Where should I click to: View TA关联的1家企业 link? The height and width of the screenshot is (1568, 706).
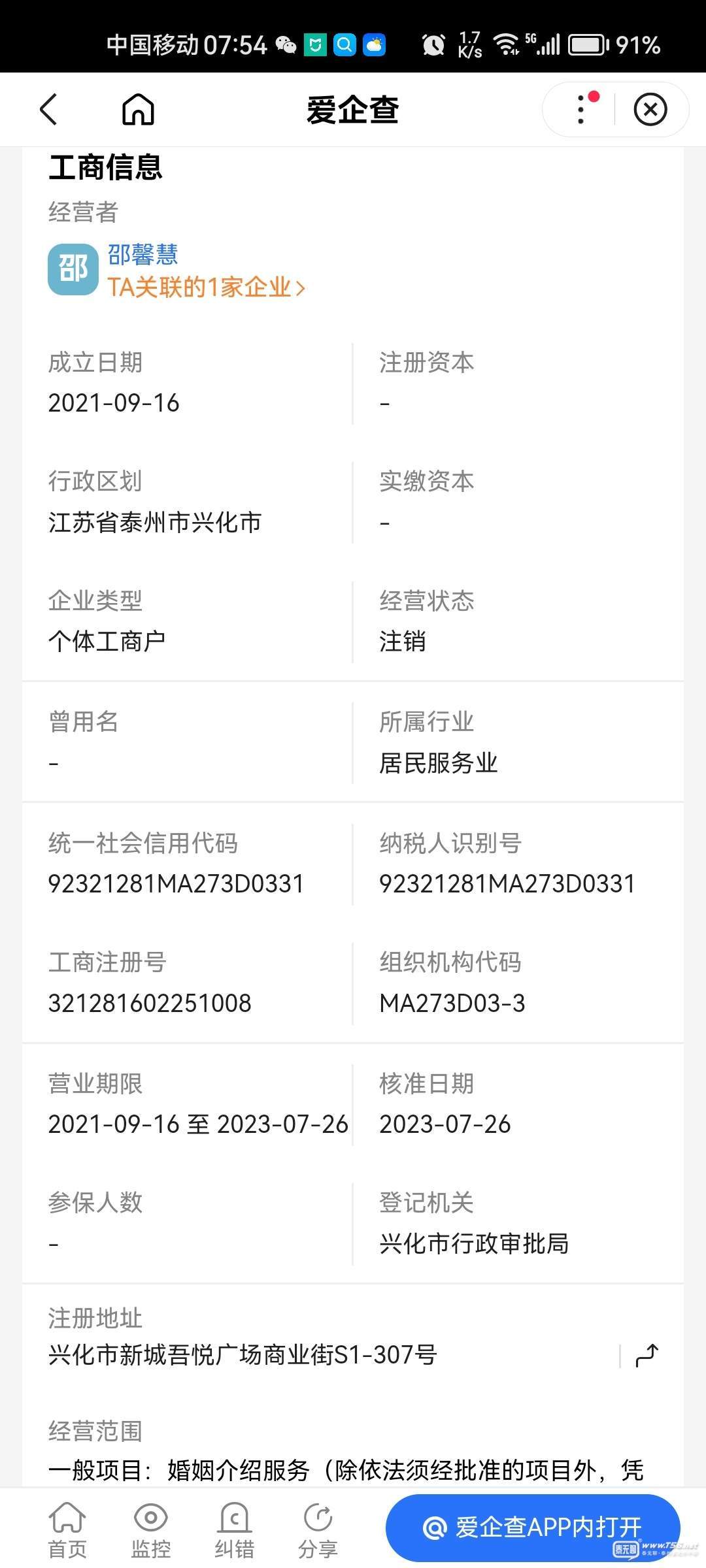click(x=207, y=287)
